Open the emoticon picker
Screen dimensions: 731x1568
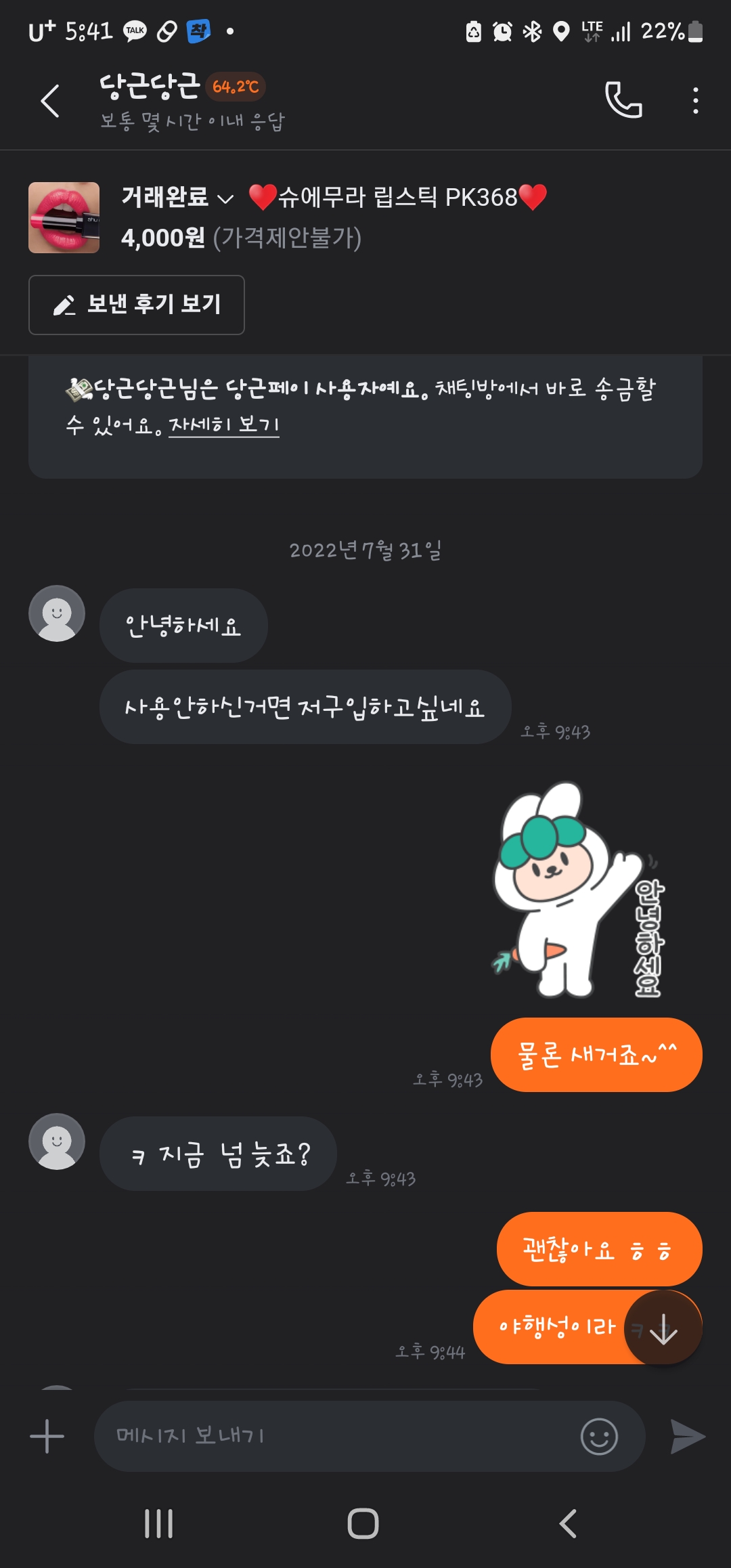click(x=599, y=1436)
